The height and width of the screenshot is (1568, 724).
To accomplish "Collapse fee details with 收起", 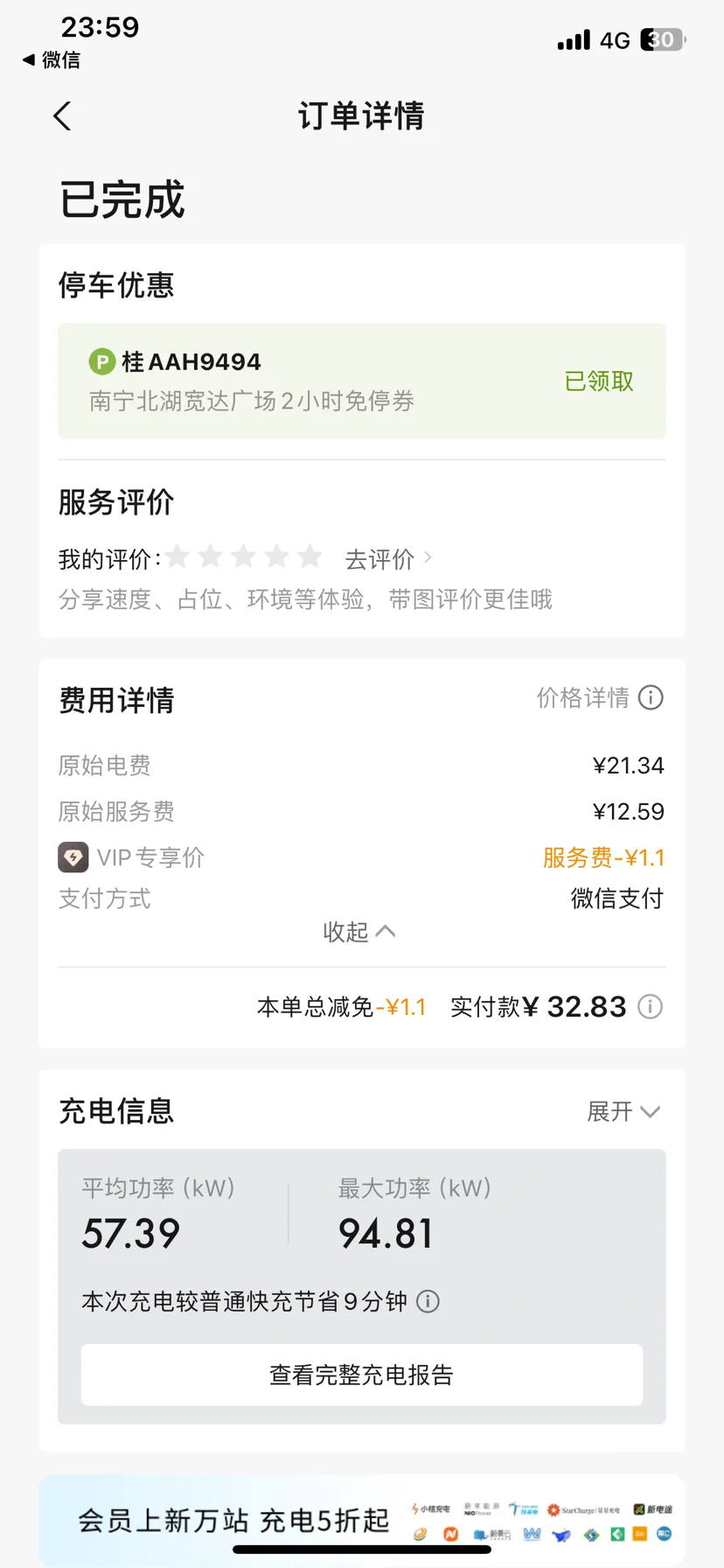I will pyautogui.click(x=359, y=932).
